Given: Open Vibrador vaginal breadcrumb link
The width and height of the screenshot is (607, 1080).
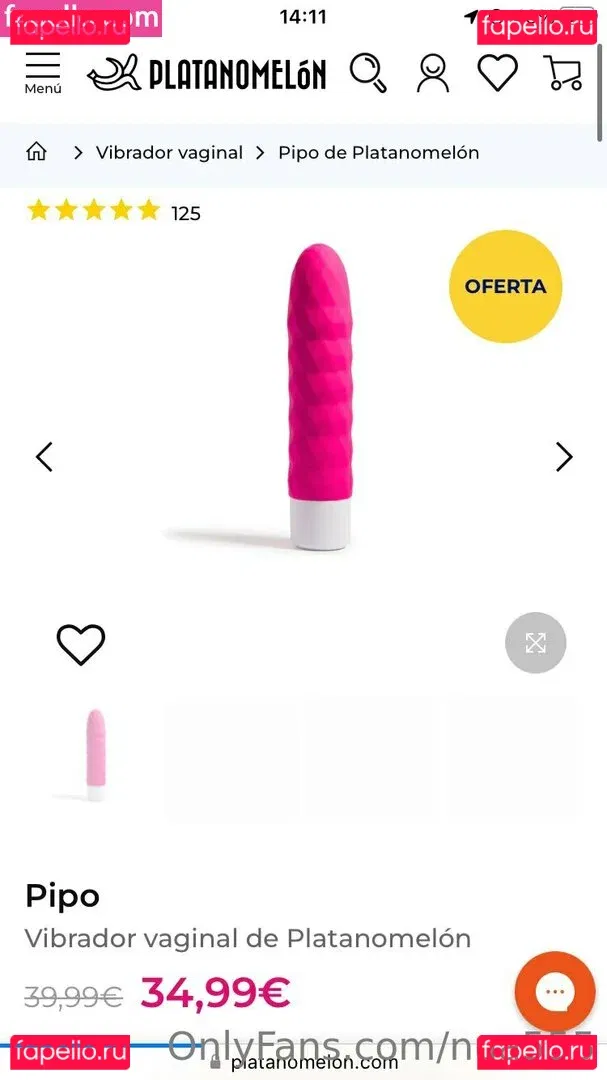Looking at the screenshot, I should [169, 153].
